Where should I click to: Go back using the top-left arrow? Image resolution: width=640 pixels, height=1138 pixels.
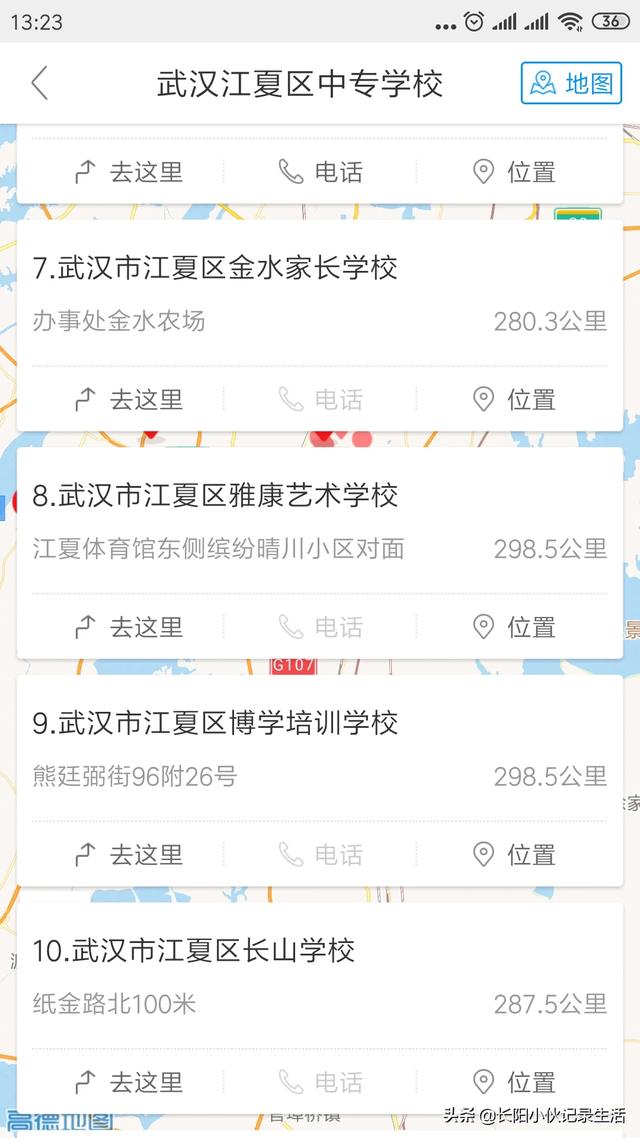click(40, 83)
